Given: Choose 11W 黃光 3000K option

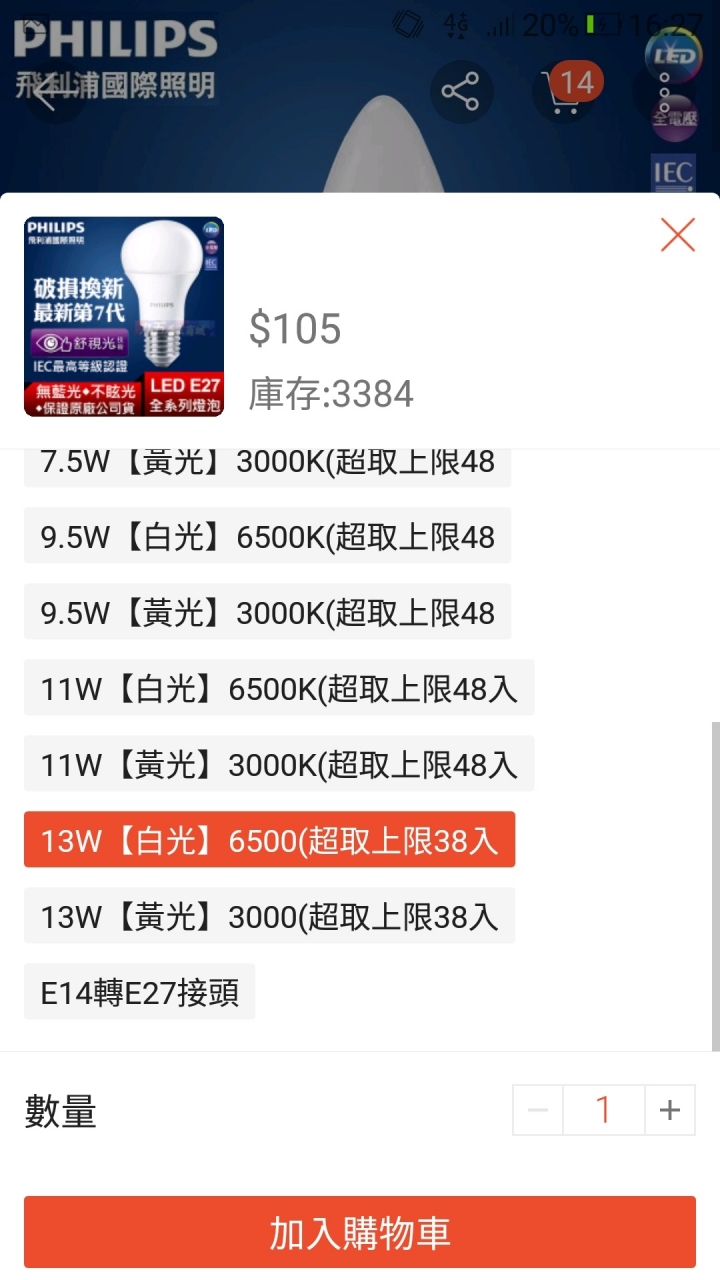Looking at the screenshot, I should click(x=279, y=764).
